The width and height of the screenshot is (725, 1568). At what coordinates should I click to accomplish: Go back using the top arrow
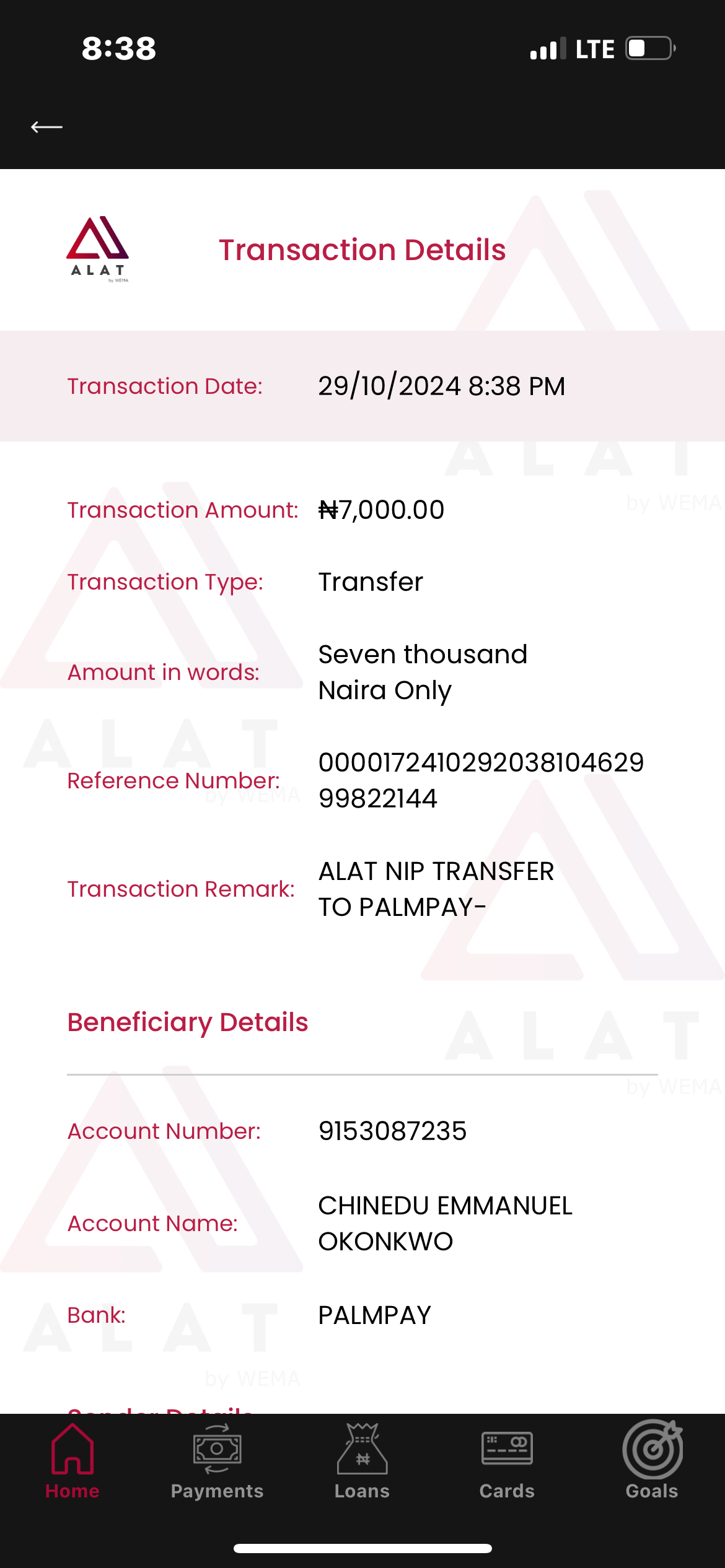pyautogui.click(x=47, y=127)
